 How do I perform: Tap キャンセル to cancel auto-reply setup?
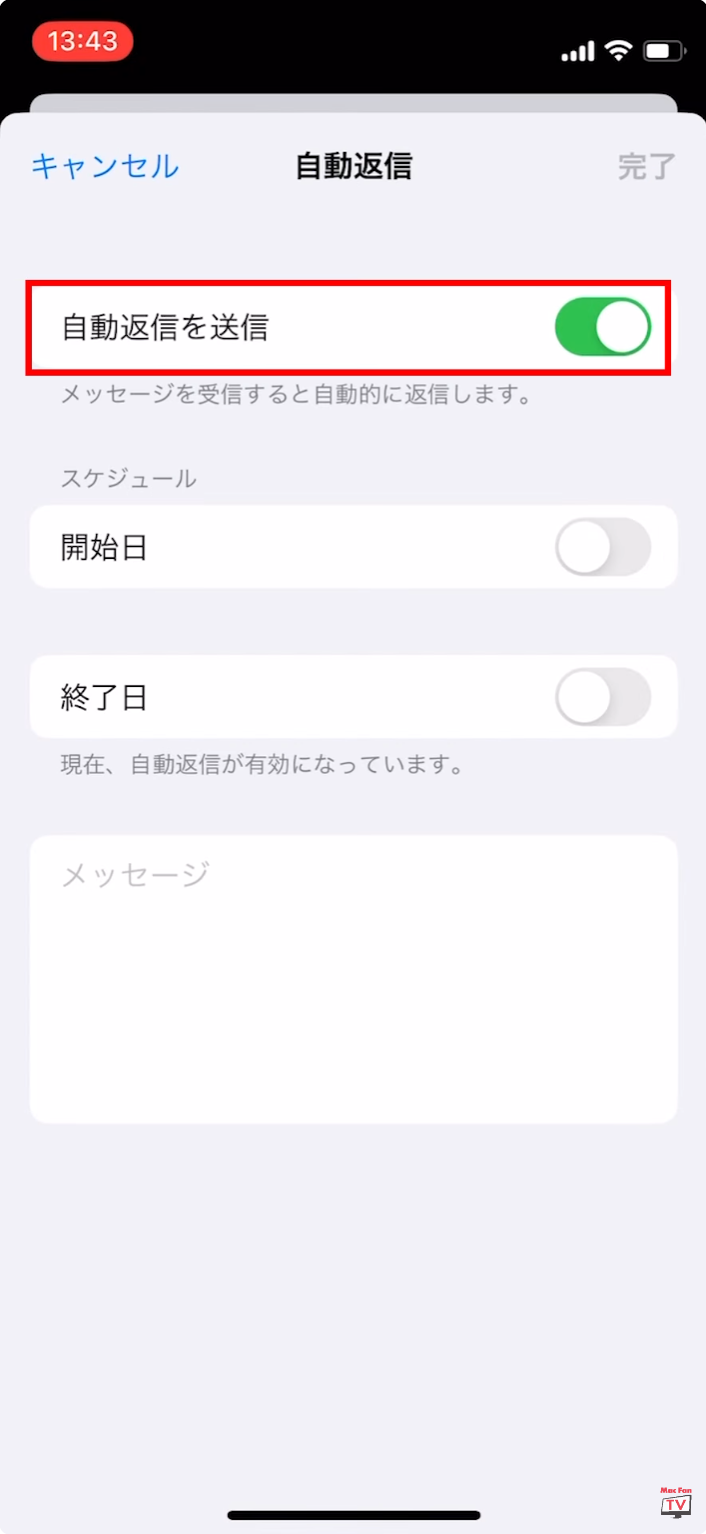(x=105, y=166)
